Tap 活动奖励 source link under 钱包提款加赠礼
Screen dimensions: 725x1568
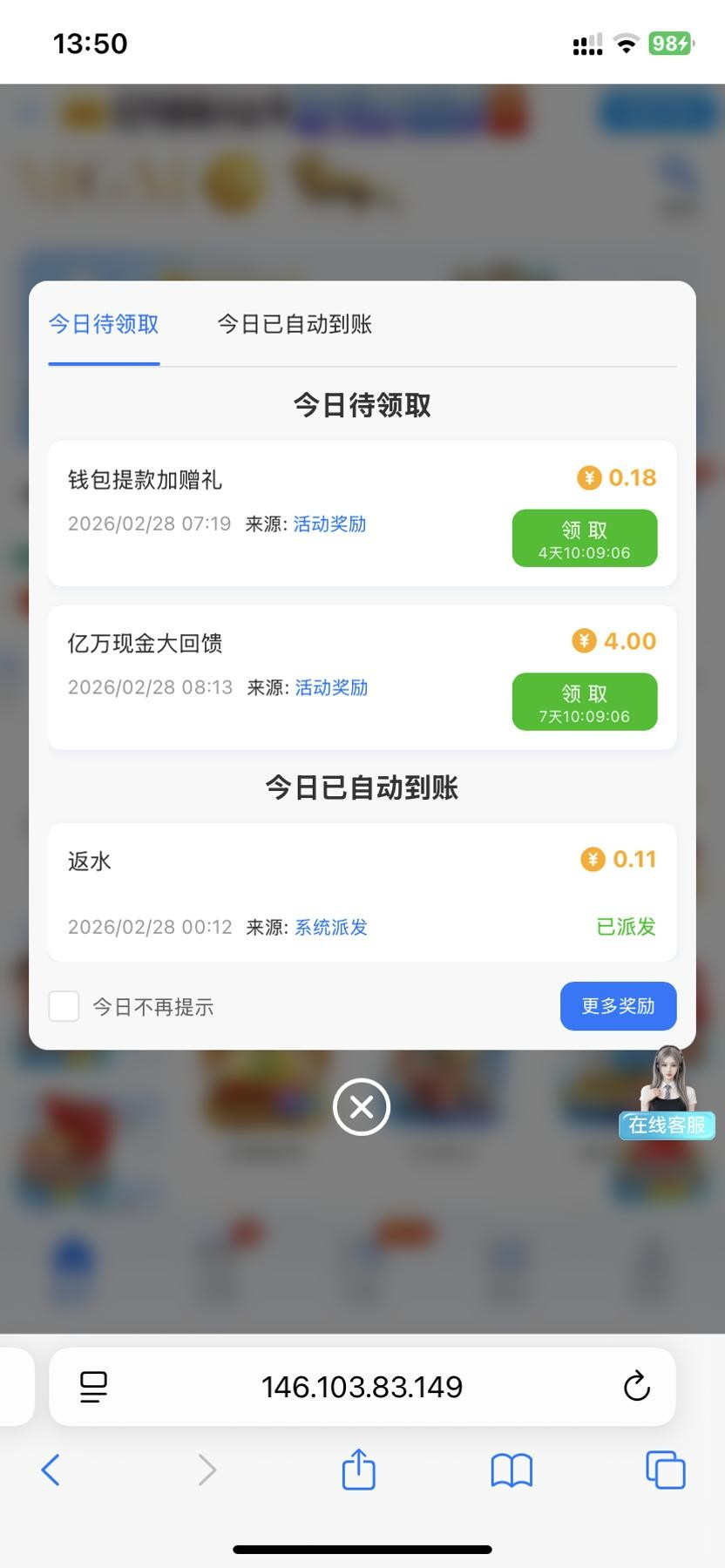pyautogui.click(x=329, y=524)
